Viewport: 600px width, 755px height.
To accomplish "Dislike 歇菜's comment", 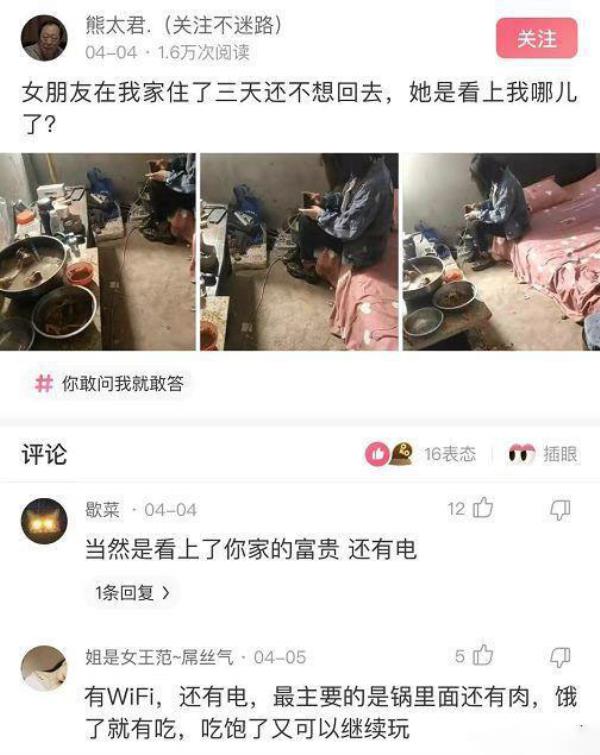I will 560,508.
